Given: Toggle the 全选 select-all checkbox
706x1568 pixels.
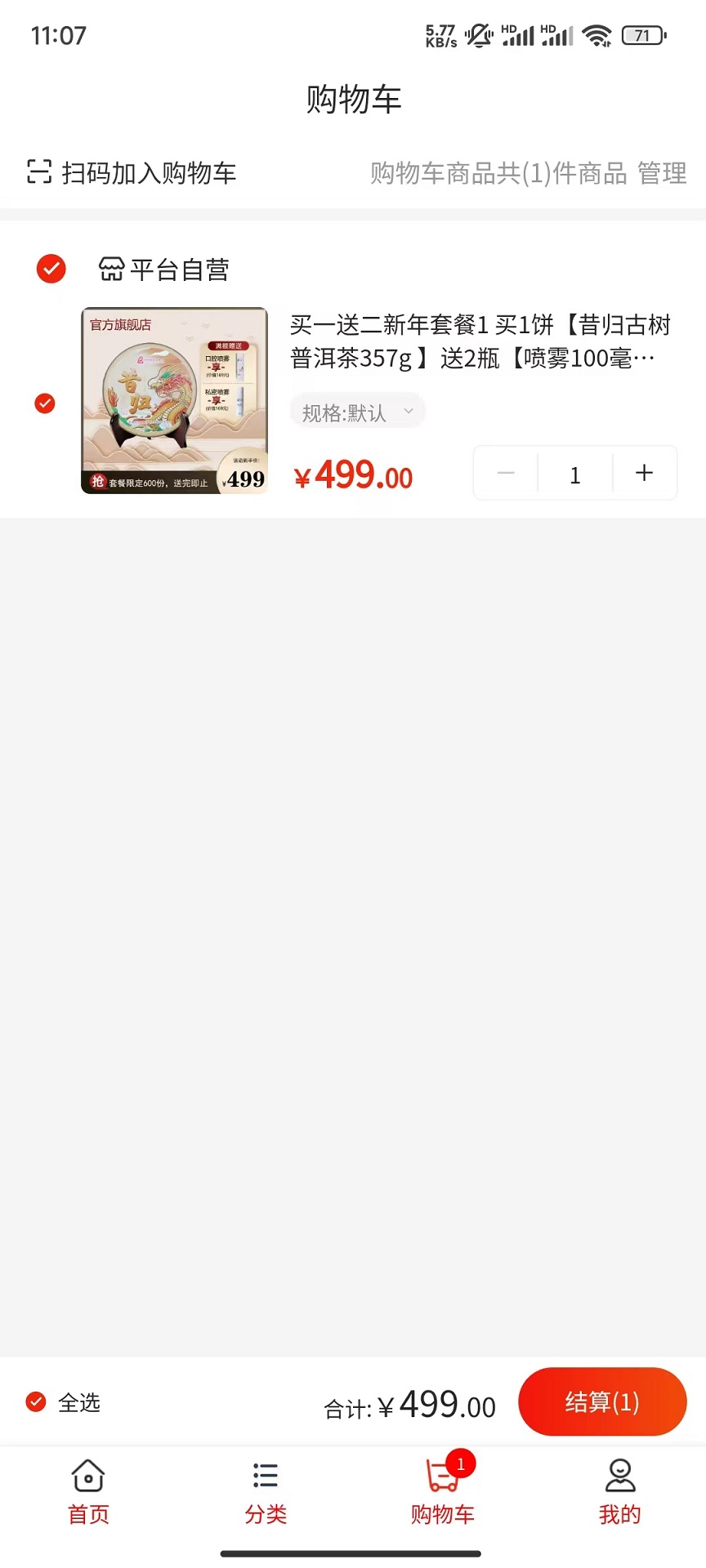Looking at the screenshot, I should point(36,1402).
